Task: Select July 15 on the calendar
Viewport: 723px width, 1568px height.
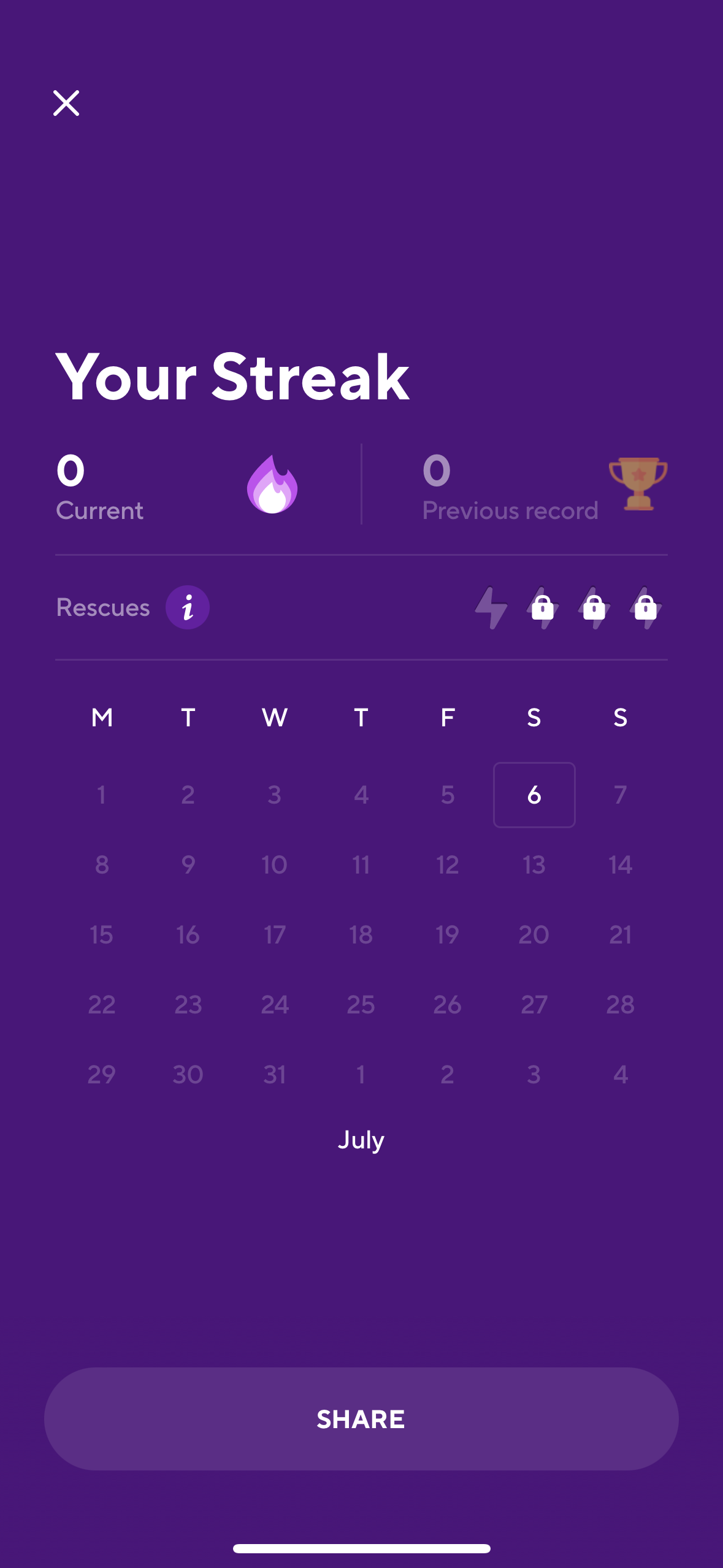Action: (x=101, y=934)
